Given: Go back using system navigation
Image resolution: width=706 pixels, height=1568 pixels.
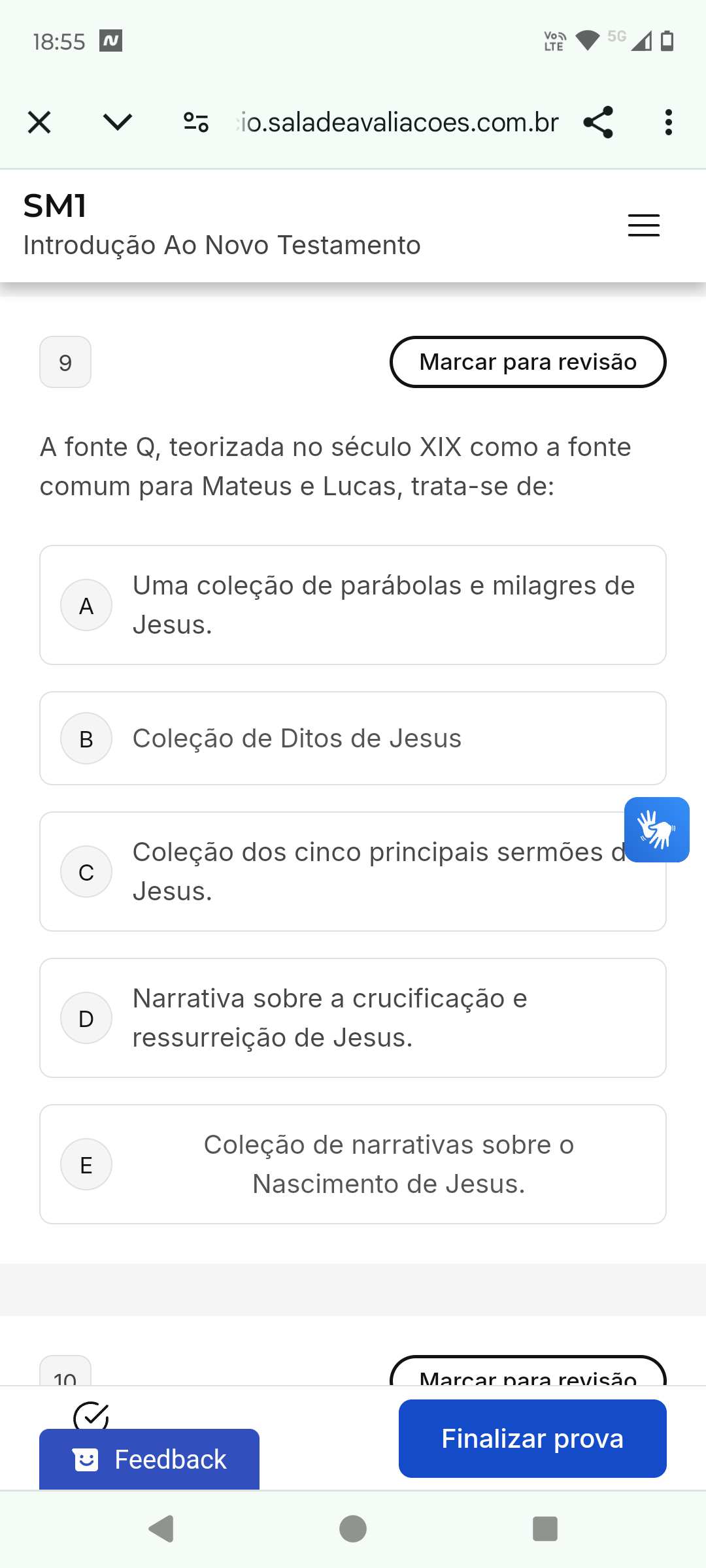Looking at the screenshot, I should click(x=161, y=1529).
